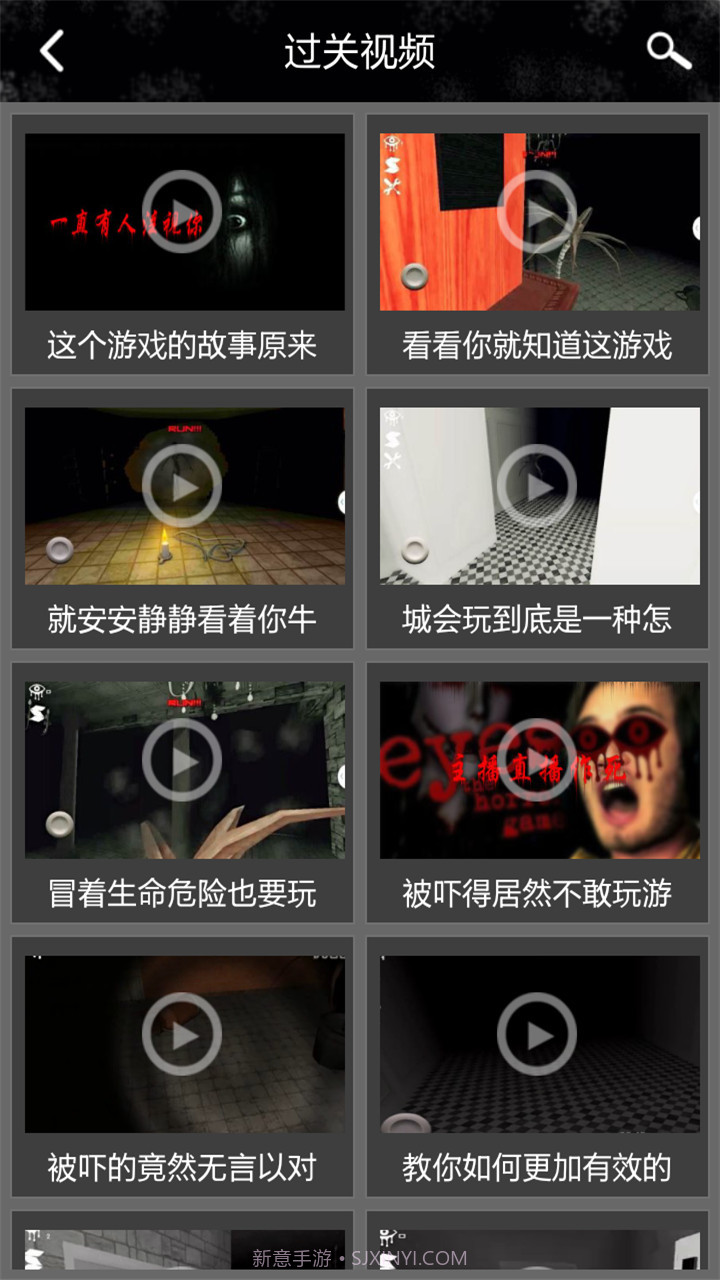The image size is (720, 1280).
Task: Tap the back arrow in the title bar
Action: coord(52,50)
